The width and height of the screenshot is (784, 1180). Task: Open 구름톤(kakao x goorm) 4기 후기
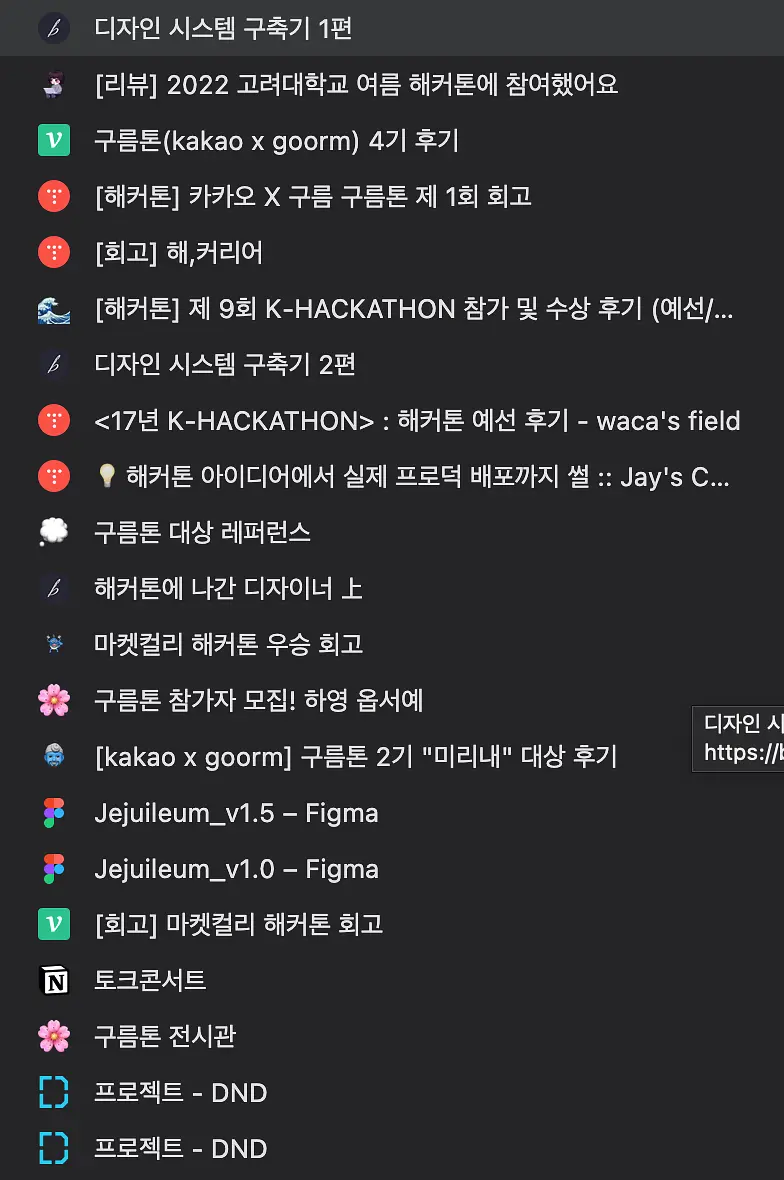point(392,141)
